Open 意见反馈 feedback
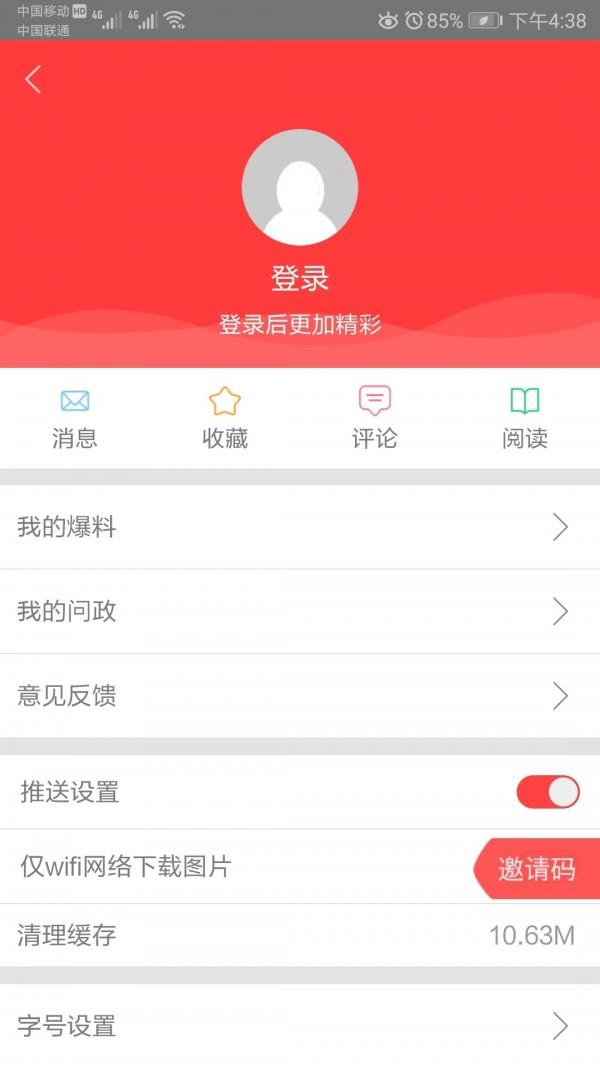The image size is (600, 1067). [300, 696]
